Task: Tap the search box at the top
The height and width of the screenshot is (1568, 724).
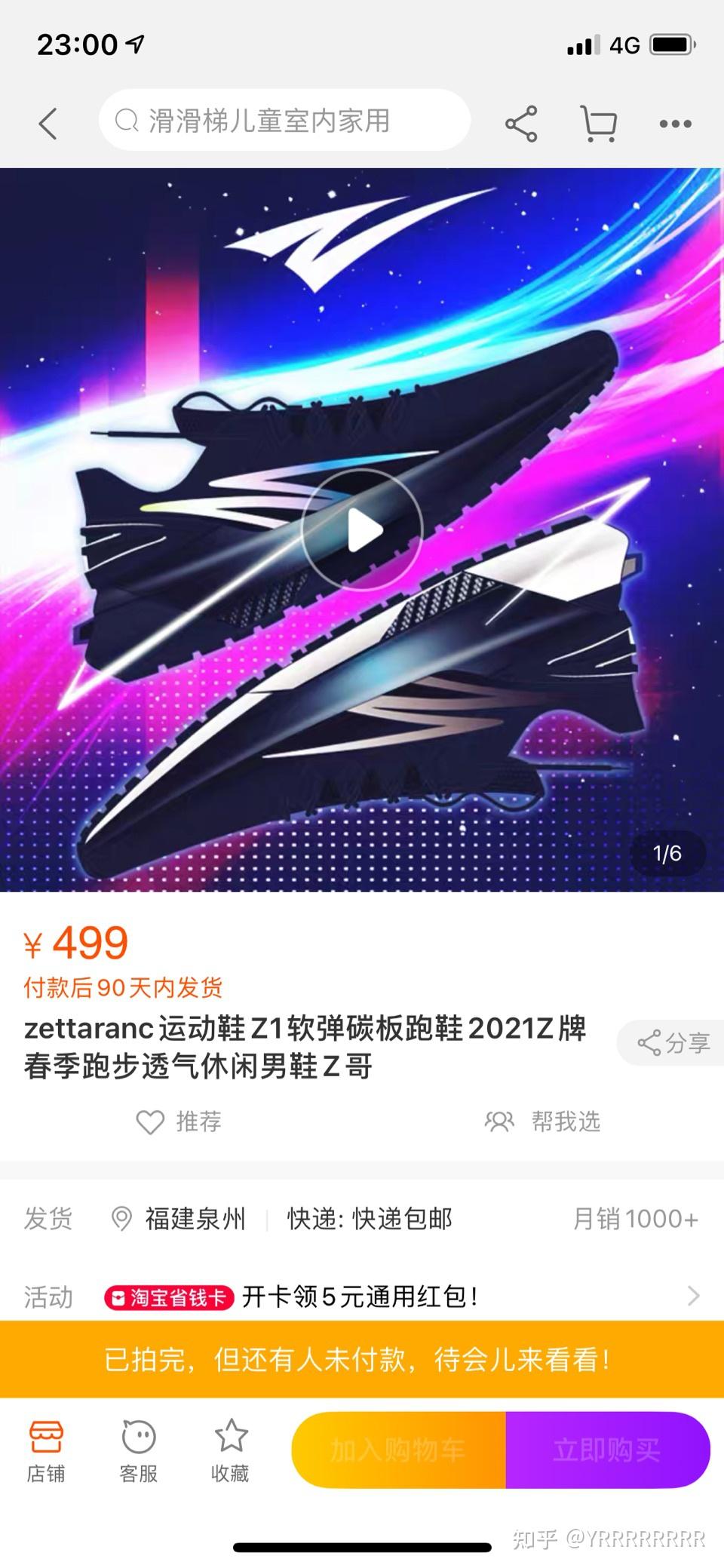Action: point(284,121)
